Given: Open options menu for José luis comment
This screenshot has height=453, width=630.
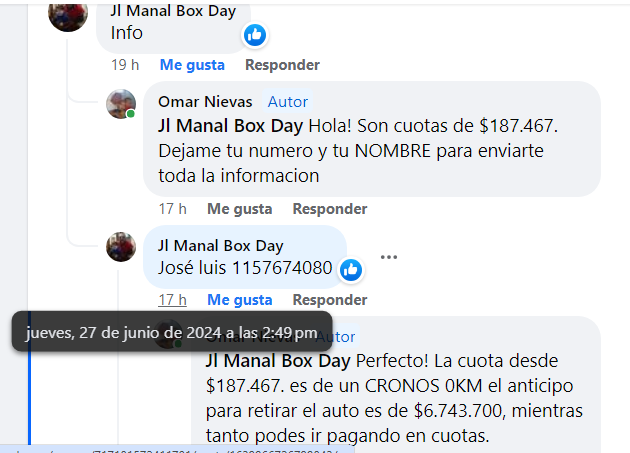Looking at the screenshot, I should point(389,255).
